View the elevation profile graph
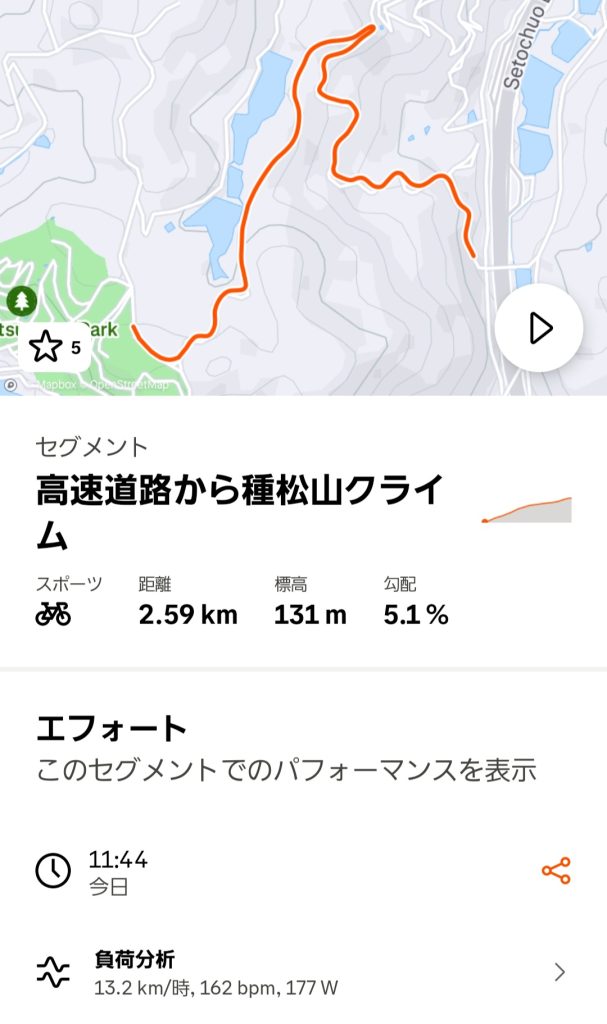 coord(527,510)
